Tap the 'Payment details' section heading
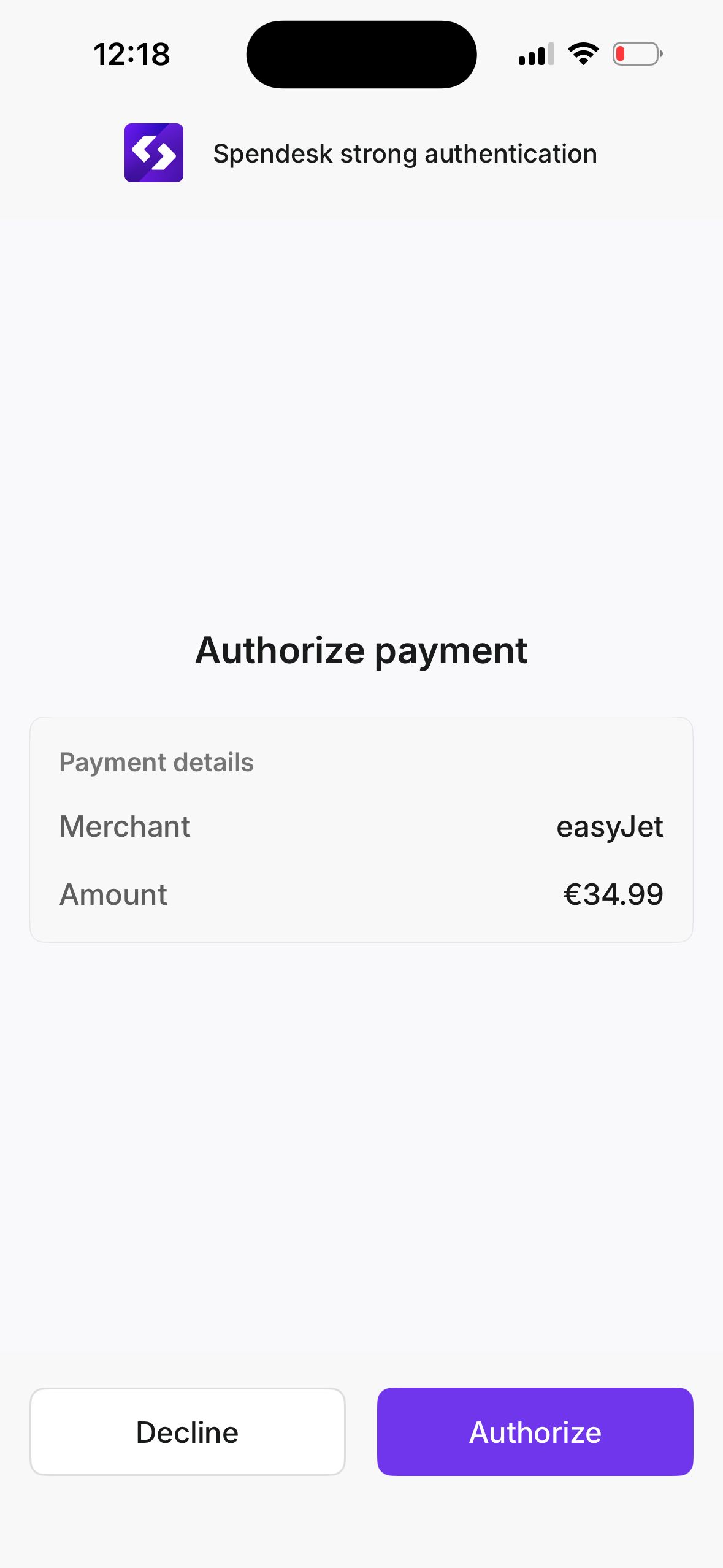This screenshot has height=1568, width=723. 157,762
